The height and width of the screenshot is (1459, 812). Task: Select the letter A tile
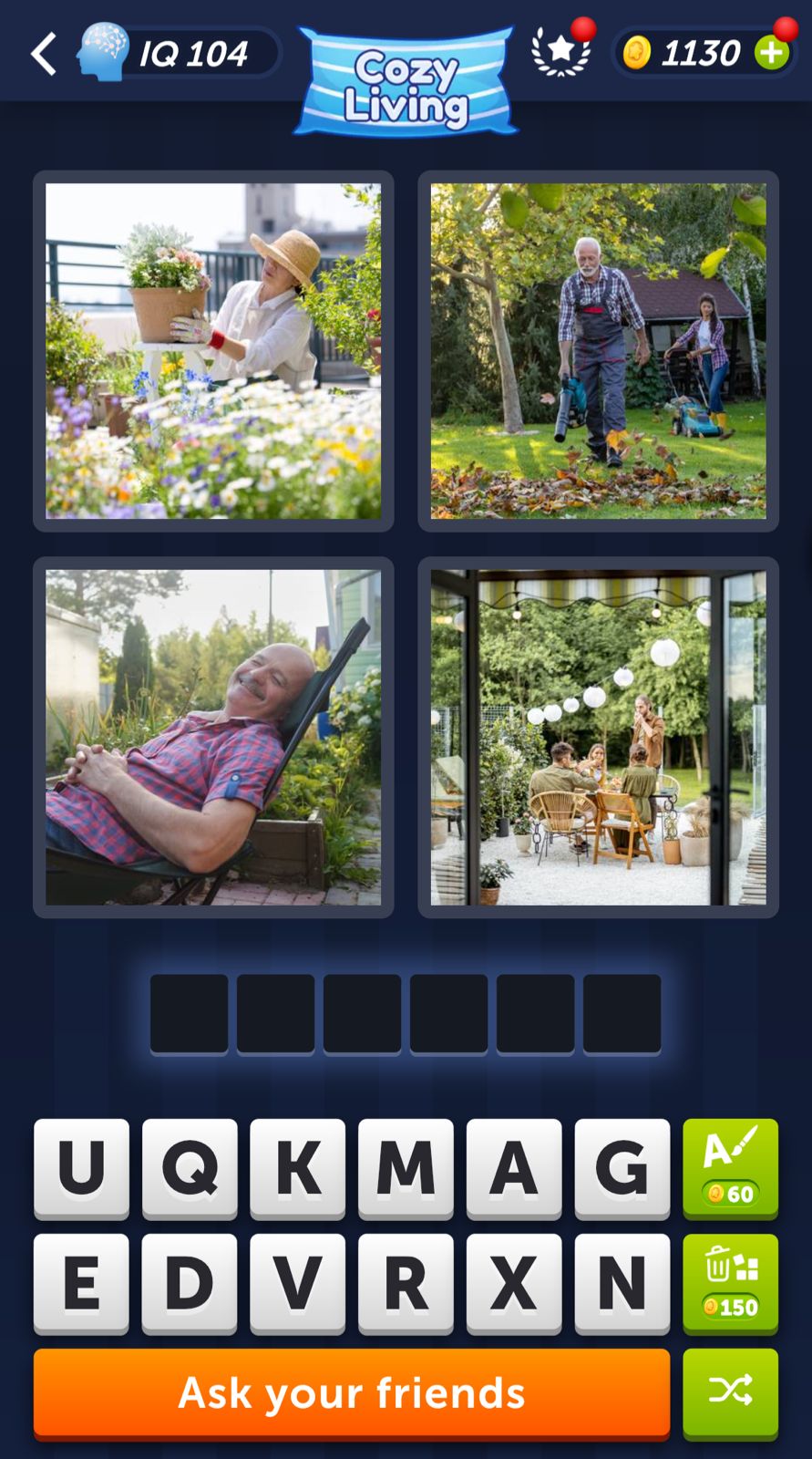click(x=513, y=1167)
